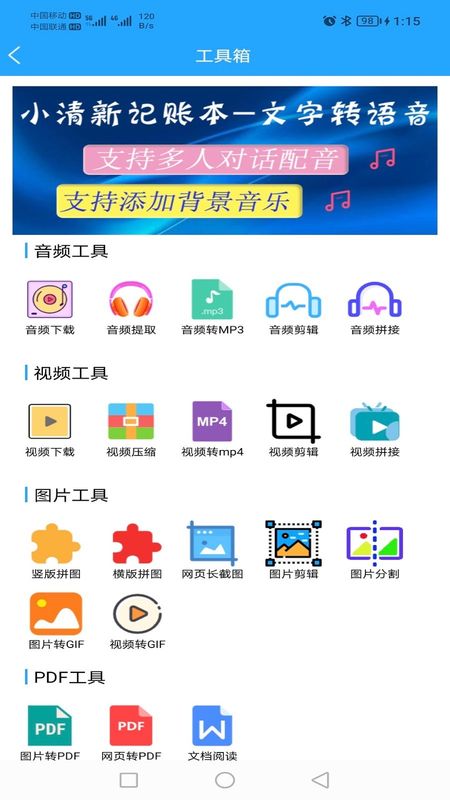Open 音频剪辑 tool
The image size is (450, 800).
point(293,308)
